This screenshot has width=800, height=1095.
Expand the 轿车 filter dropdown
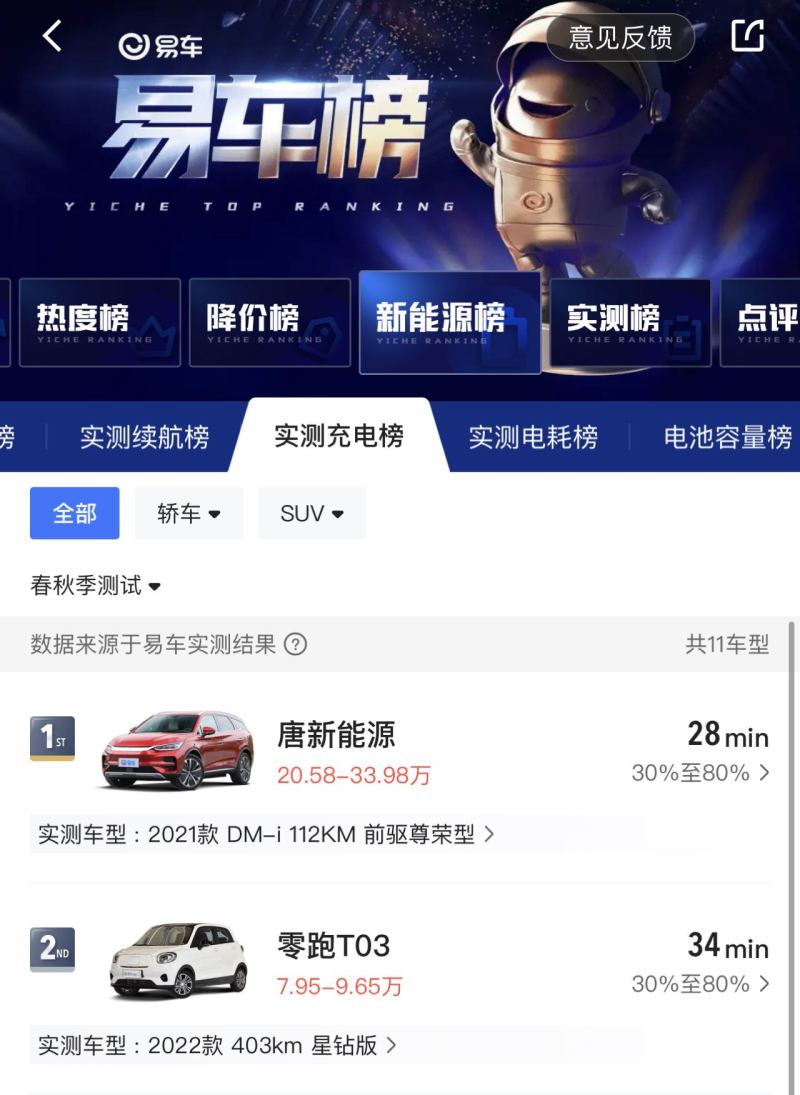(188, 513)
